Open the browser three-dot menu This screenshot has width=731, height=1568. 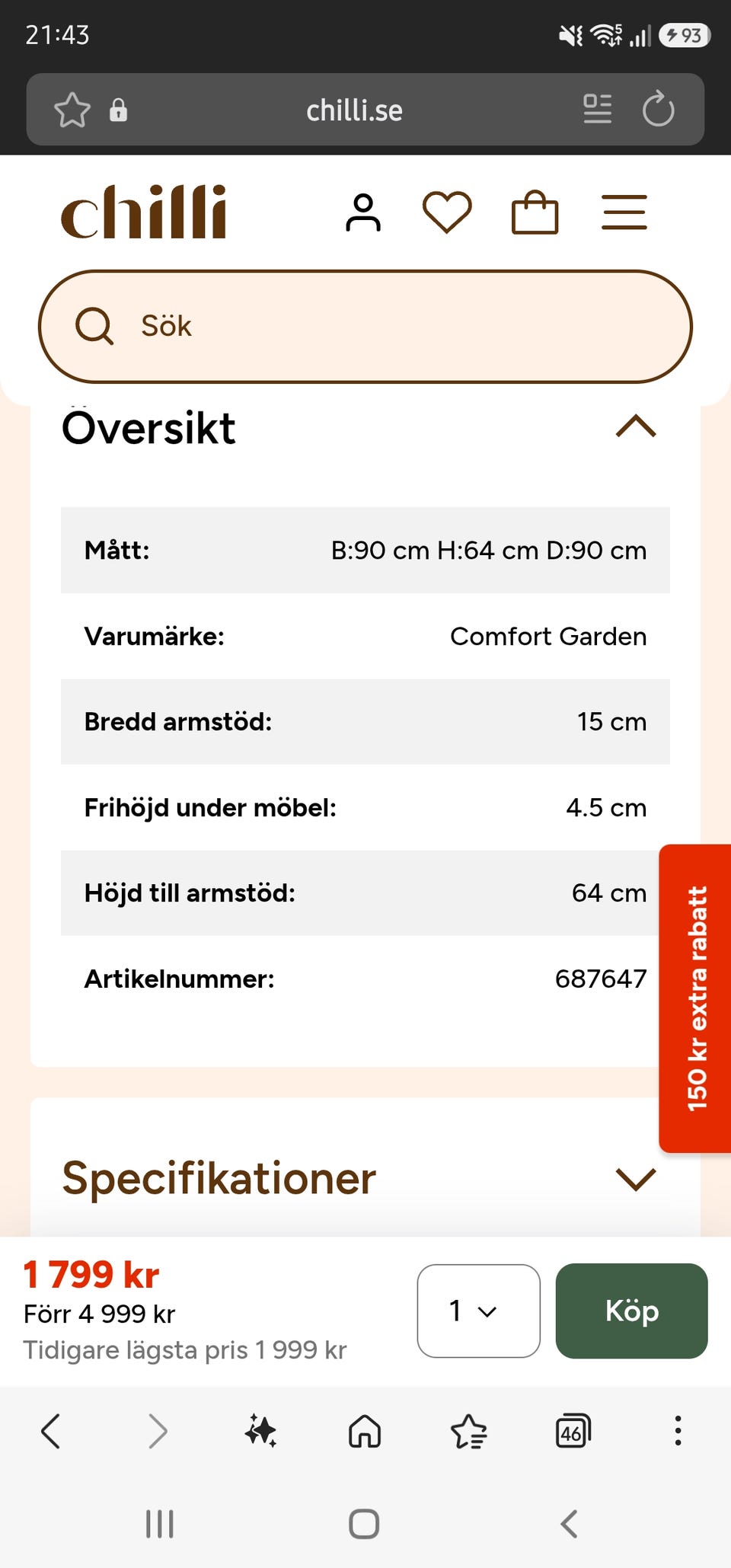678,1431
